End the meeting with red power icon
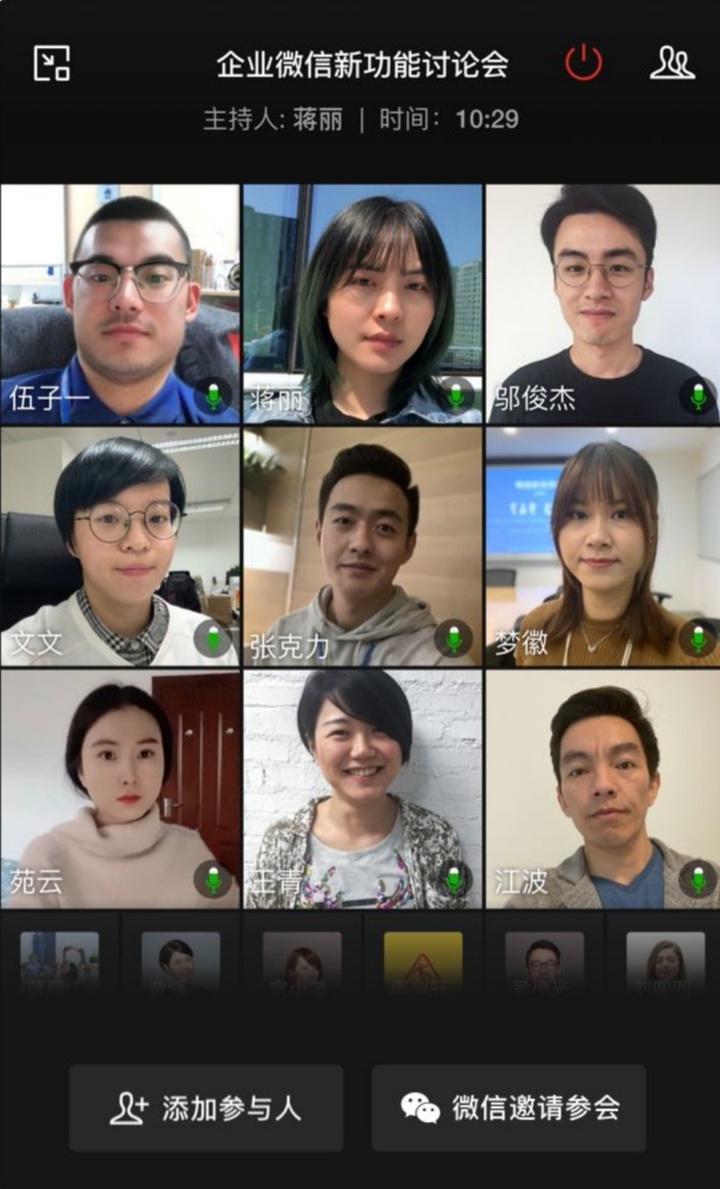Screen dimensions: 720x1189 [583, 63]
